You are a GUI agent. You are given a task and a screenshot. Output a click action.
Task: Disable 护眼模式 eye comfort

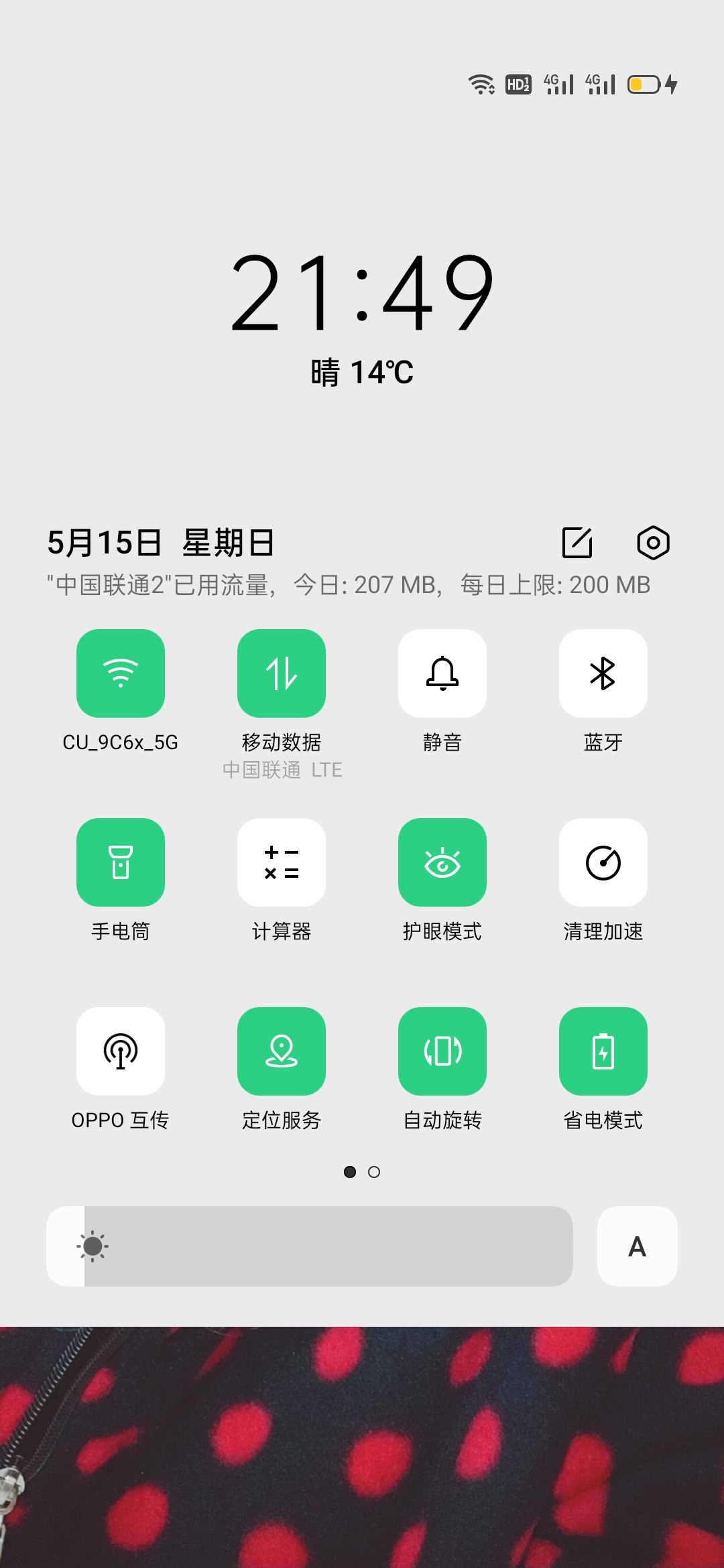[442, 862]
